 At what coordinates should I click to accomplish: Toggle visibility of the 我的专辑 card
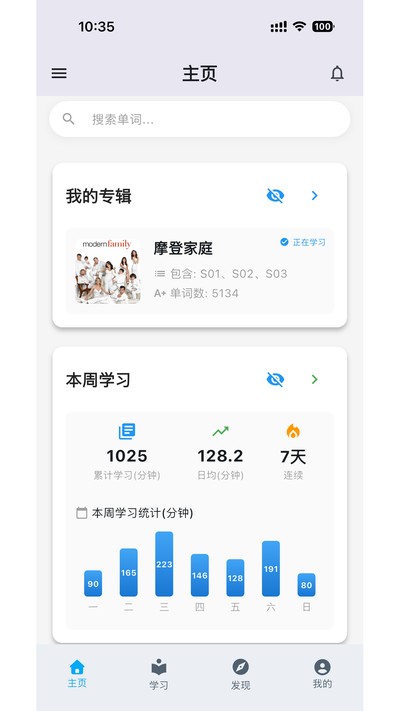275,196
